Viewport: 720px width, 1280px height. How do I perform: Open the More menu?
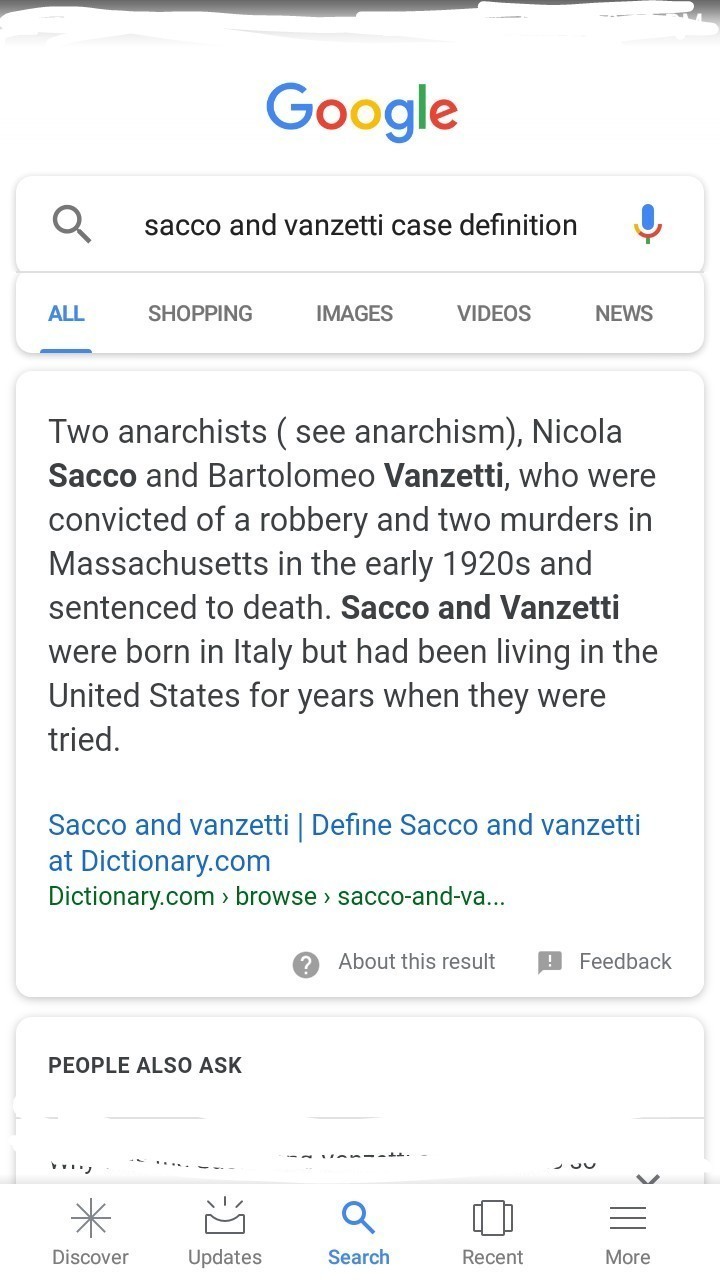click(x=628, y=1233)
